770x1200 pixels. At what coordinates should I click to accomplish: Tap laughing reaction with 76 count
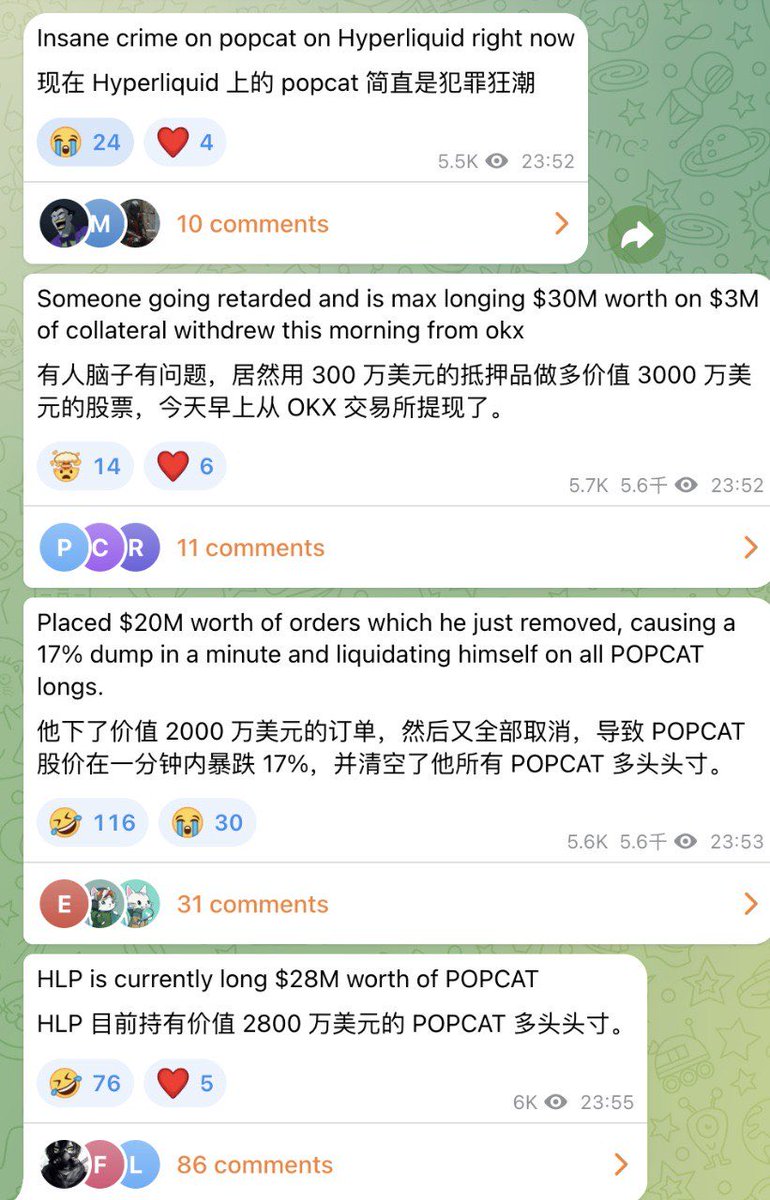click(x=85, y=1083)
